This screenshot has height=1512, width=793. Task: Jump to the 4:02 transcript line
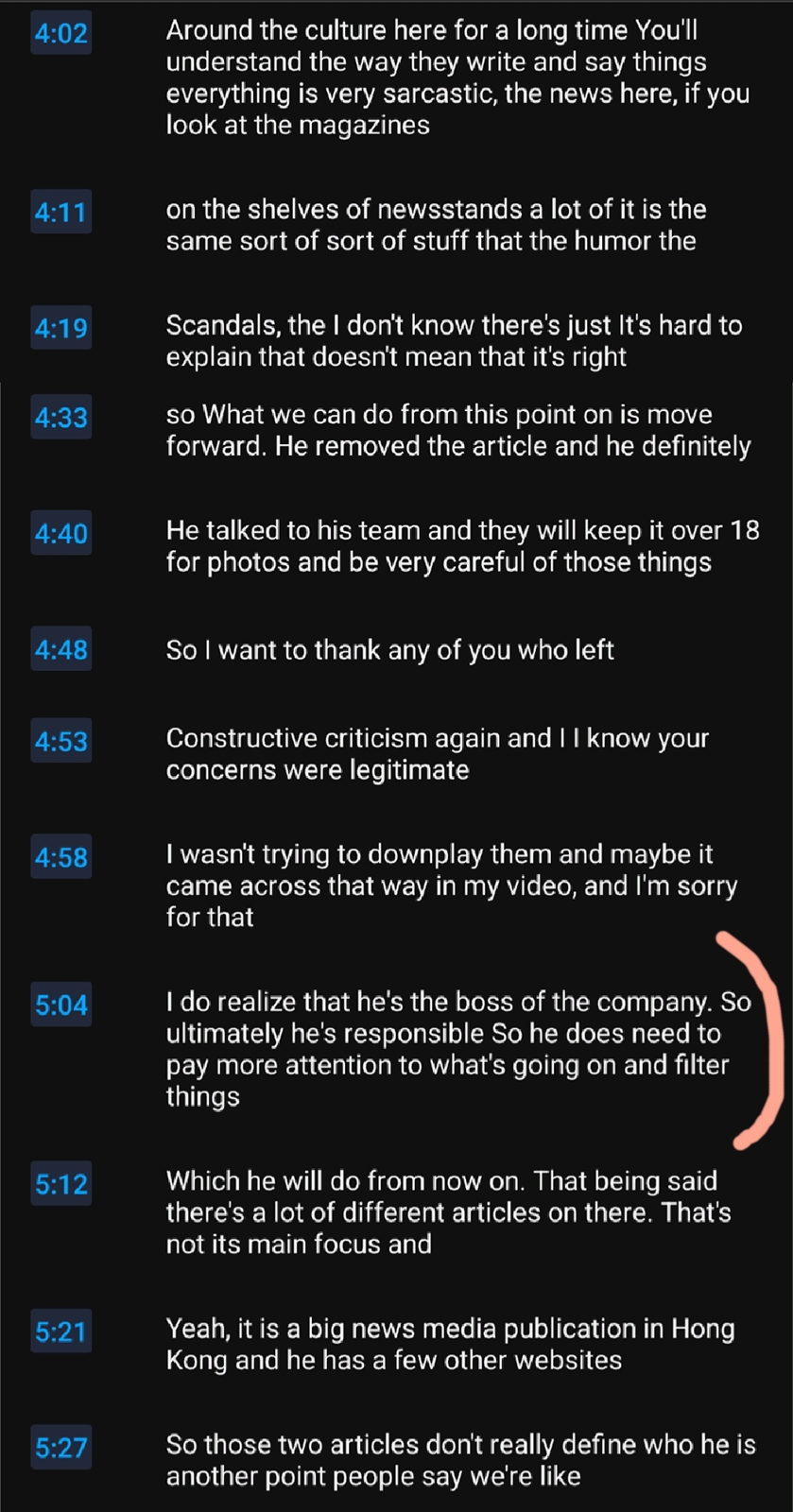click(396, 77)
